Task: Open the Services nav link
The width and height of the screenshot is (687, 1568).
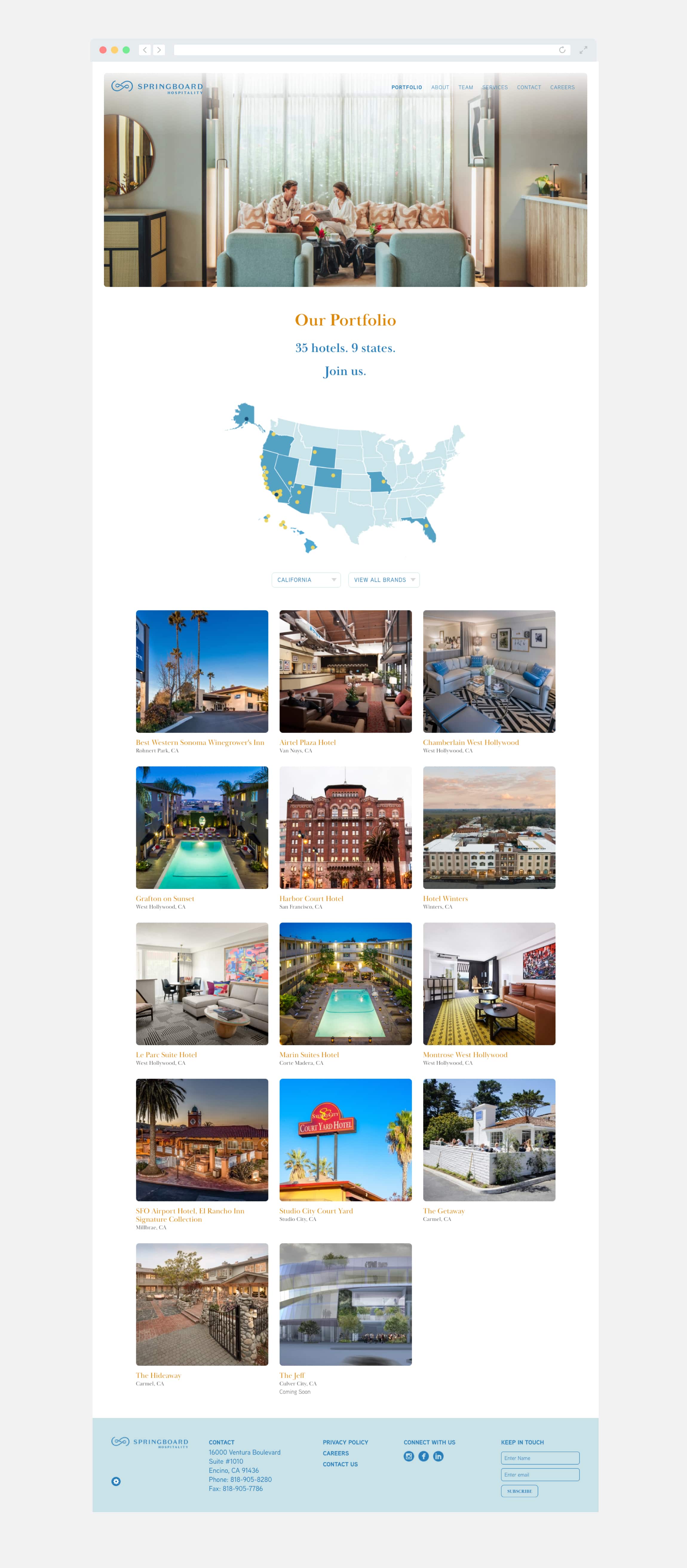Action: coord(495,88)
